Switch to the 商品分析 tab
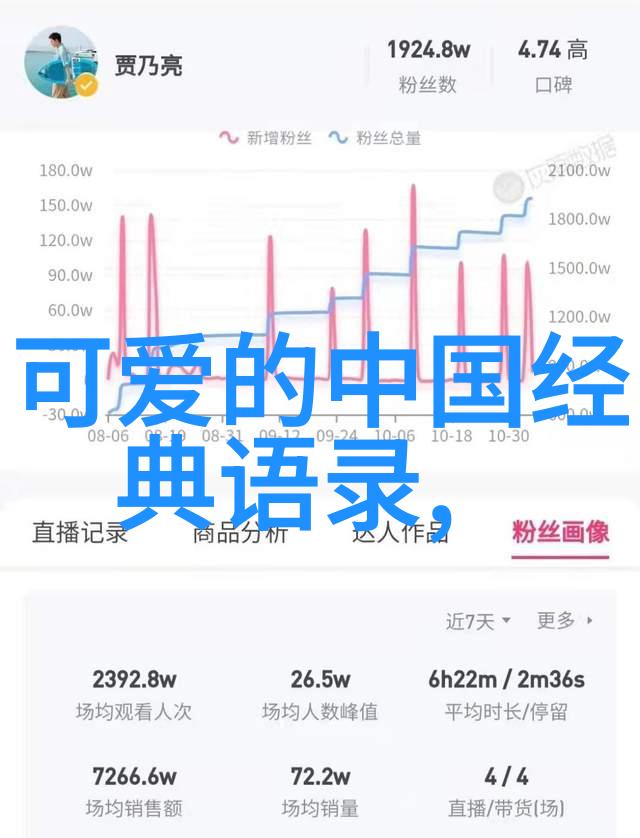640x838 pixels. (240, 532)
